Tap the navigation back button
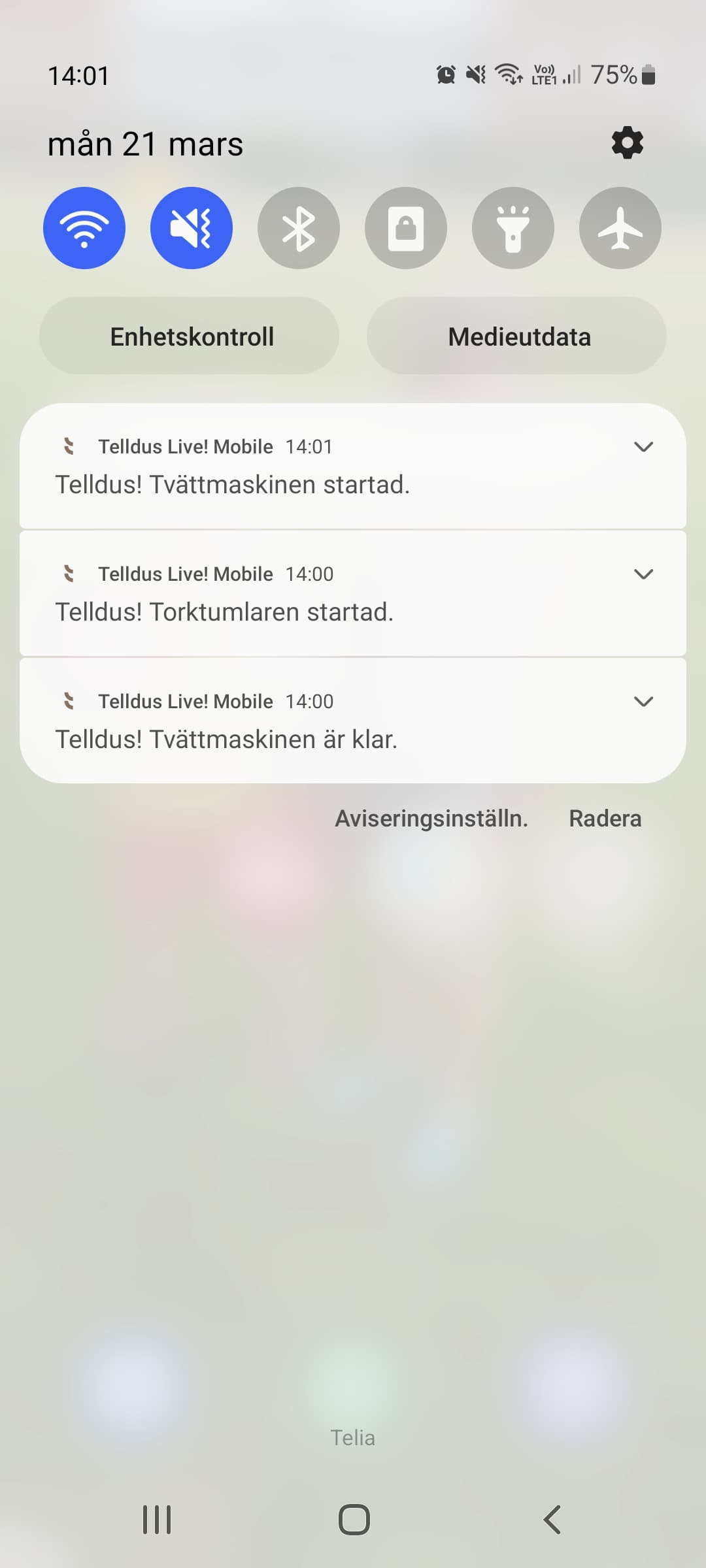Image resolution: width=706 pixels, height=1568 pixels. point(552,1519)
